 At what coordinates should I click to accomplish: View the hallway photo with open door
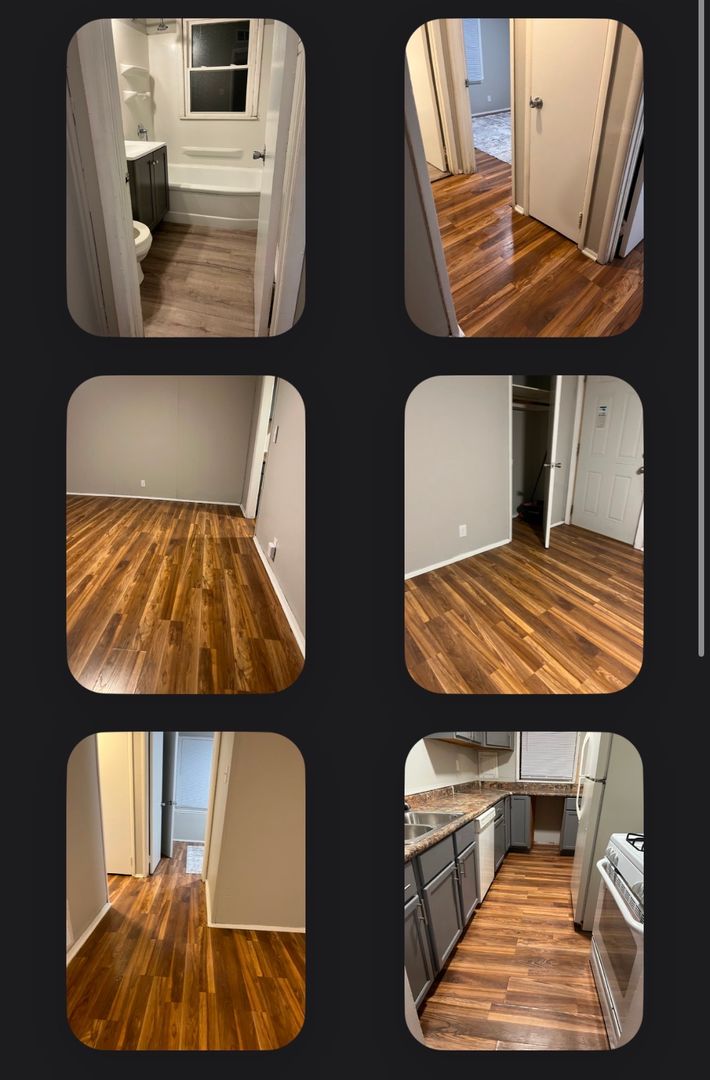click(x=524, y=178)
